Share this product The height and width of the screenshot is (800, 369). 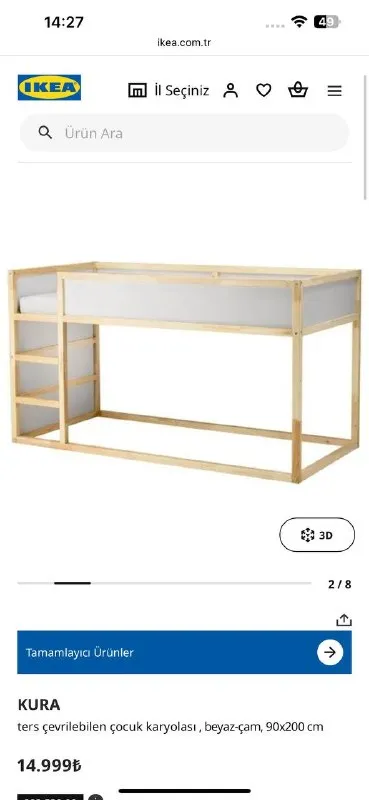(344, 620)
